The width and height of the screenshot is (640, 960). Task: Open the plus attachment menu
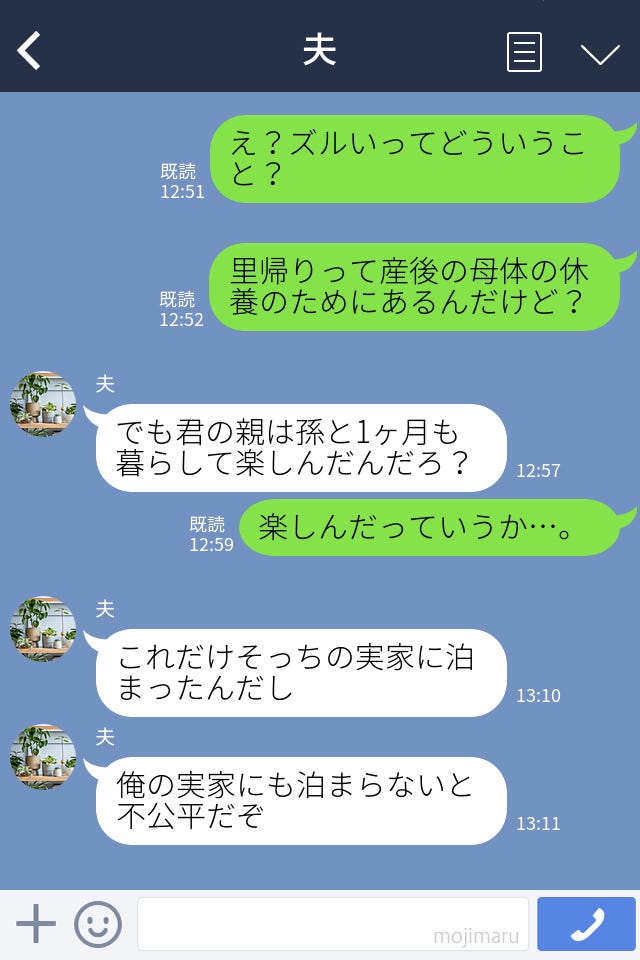point(36,924)
